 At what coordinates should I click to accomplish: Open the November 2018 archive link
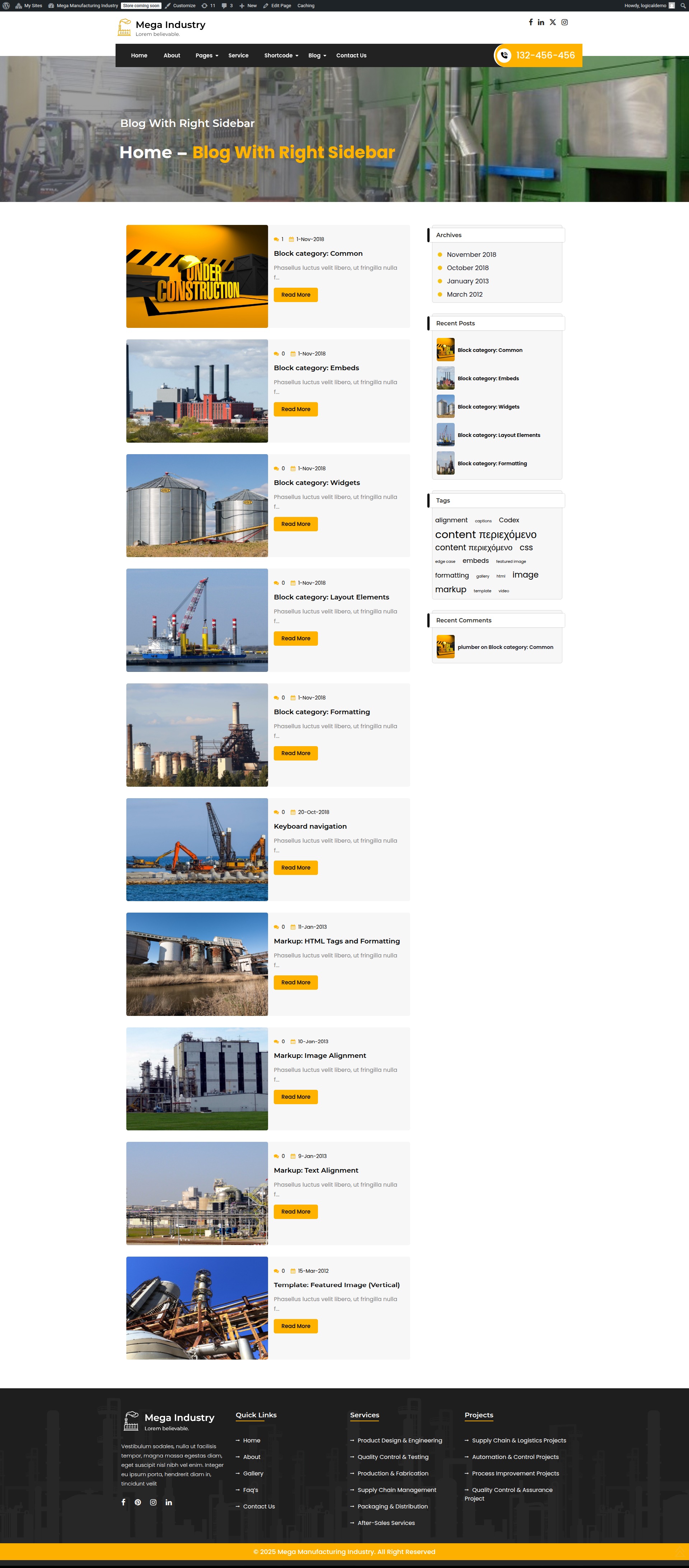click(x=471, y=254)
